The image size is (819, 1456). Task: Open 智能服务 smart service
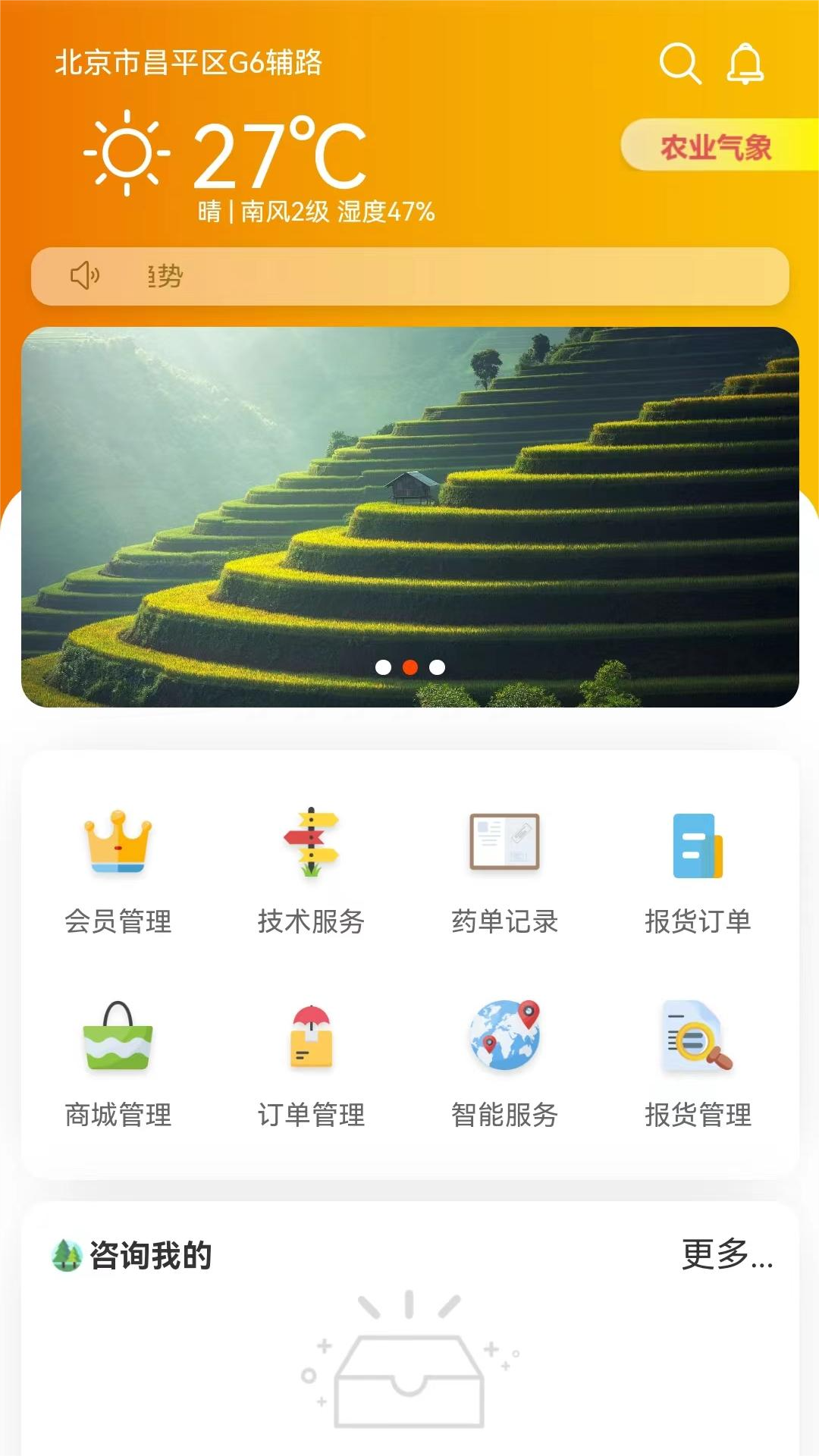pyautogui.click(x=504, y=1065)
